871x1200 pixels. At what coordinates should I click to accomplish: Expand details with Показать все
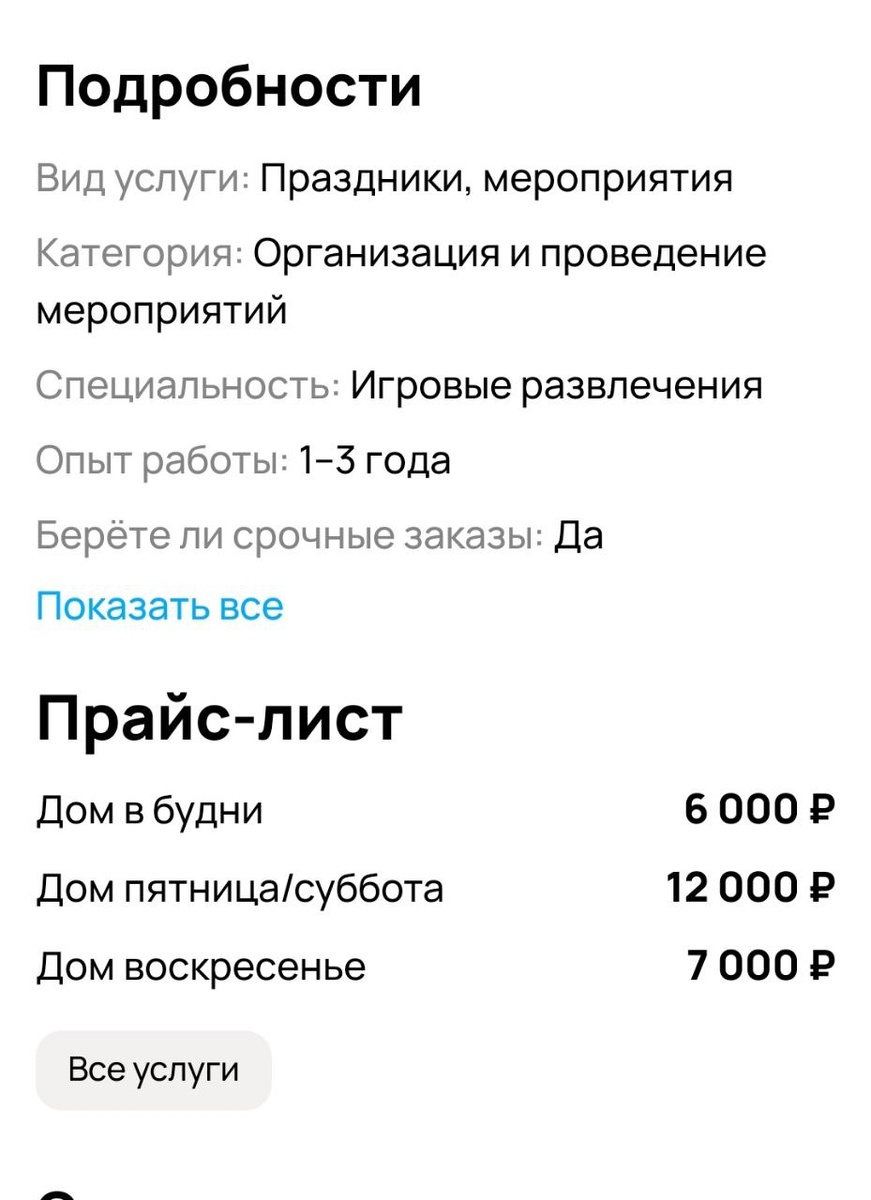pyautogui.click(x=160, y=606)
